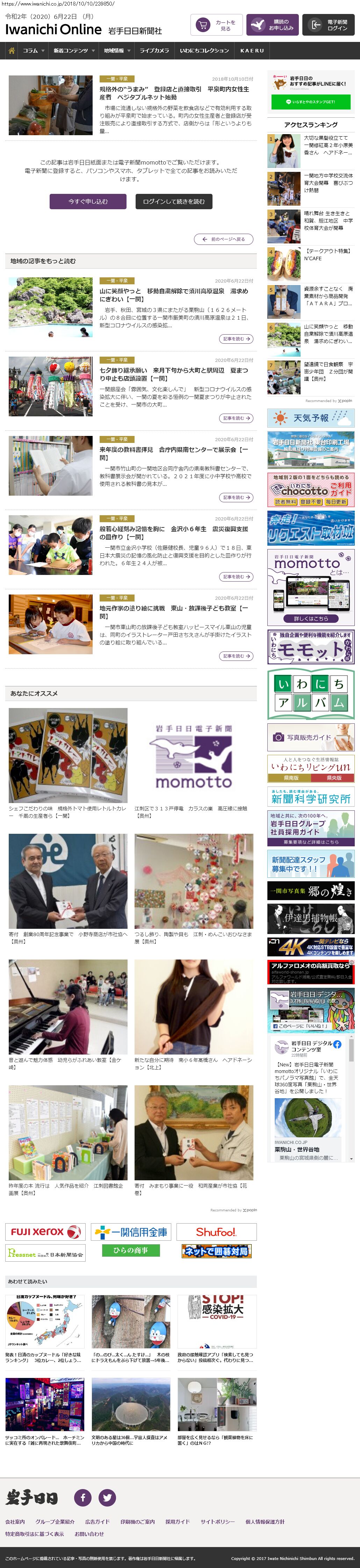
Task: Return with 前のページへ戻る
Action: click(x=224, y=239)
